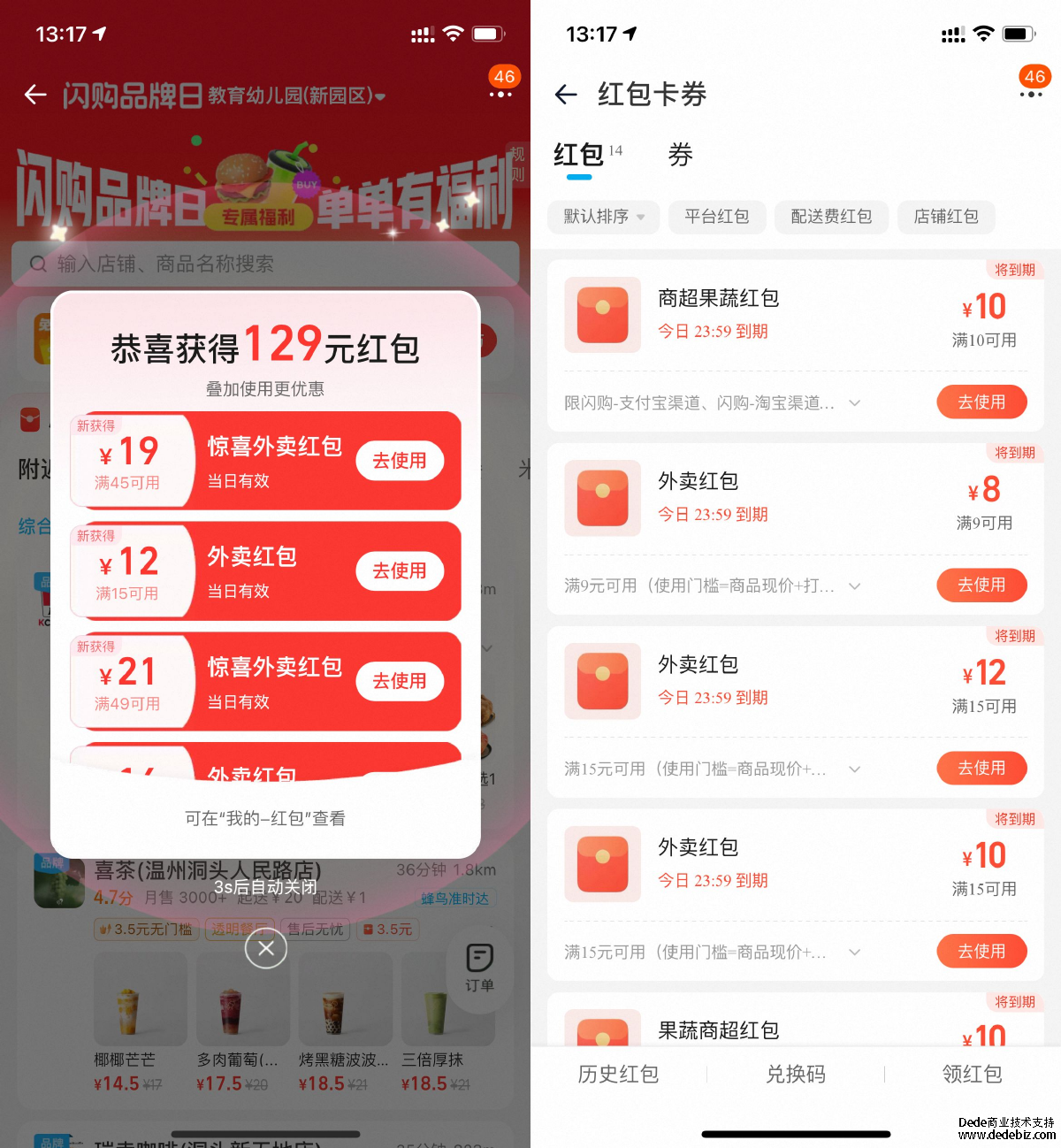Image resolution: width=1061 pixels, height=1148 pixels.
Task: Switch to the 券 tab
Action: tap(680, 156)
